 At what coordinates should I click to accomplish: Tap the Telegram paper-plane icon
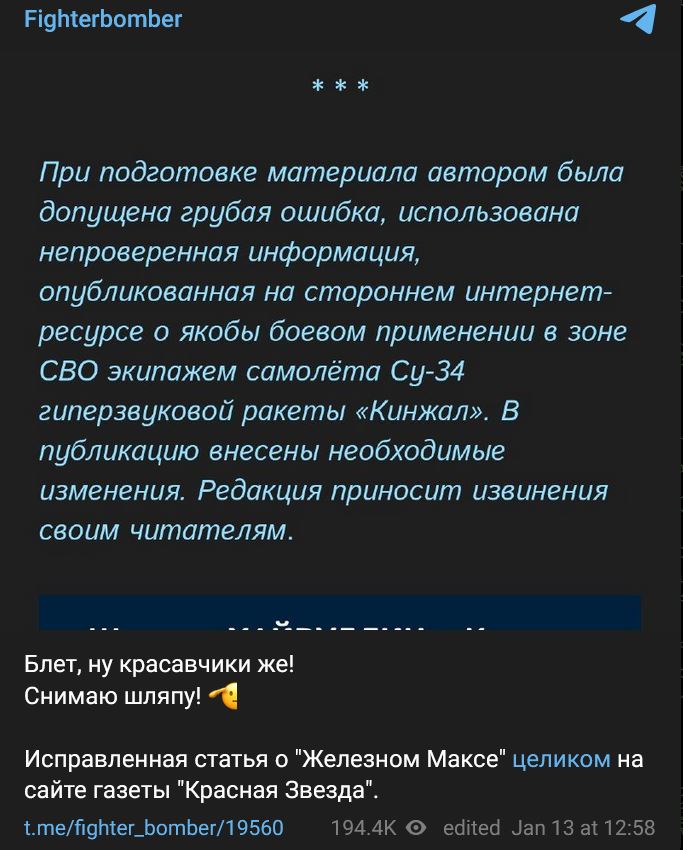638,19
